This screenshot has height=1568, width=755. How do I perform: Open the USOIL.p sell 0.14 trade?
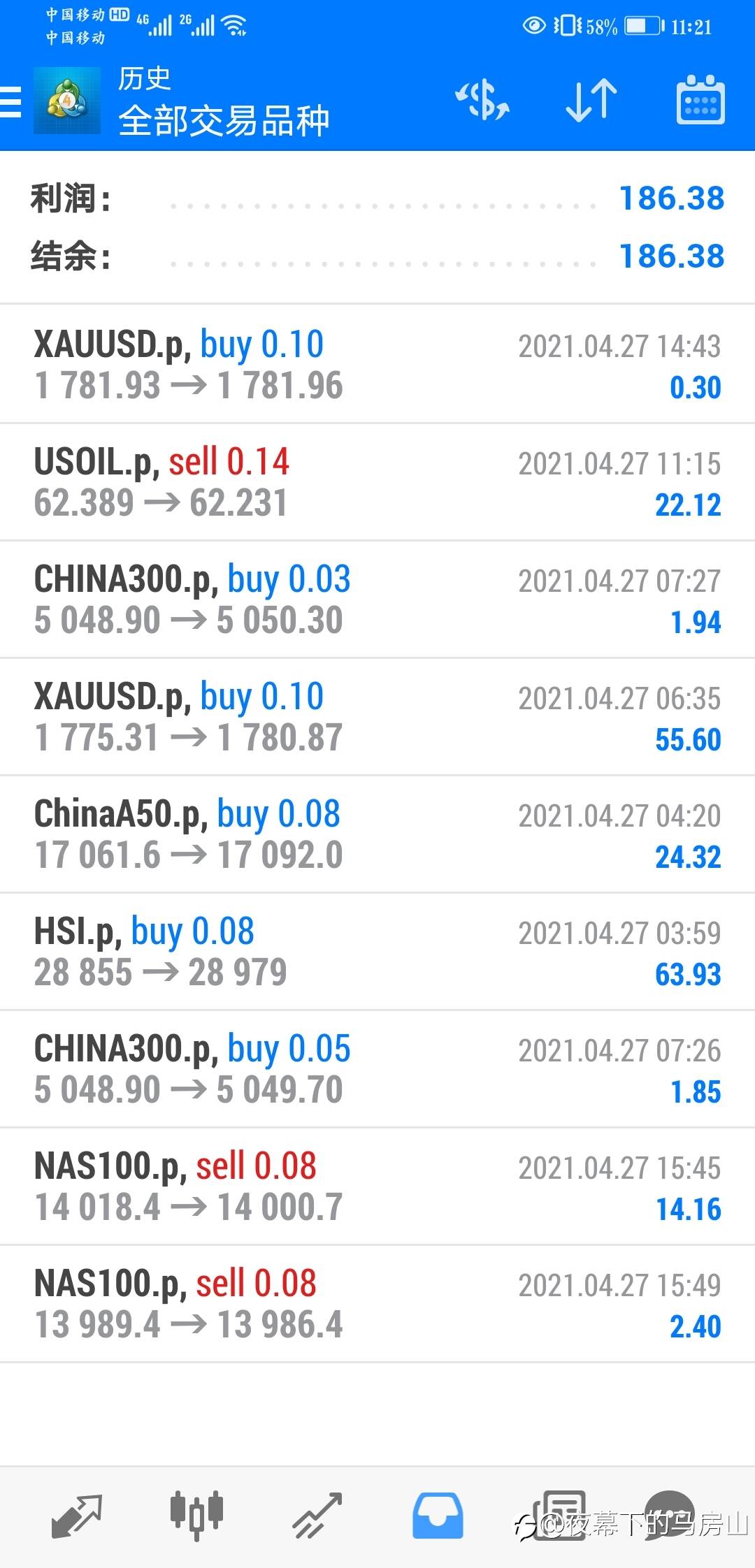point(377,481)
